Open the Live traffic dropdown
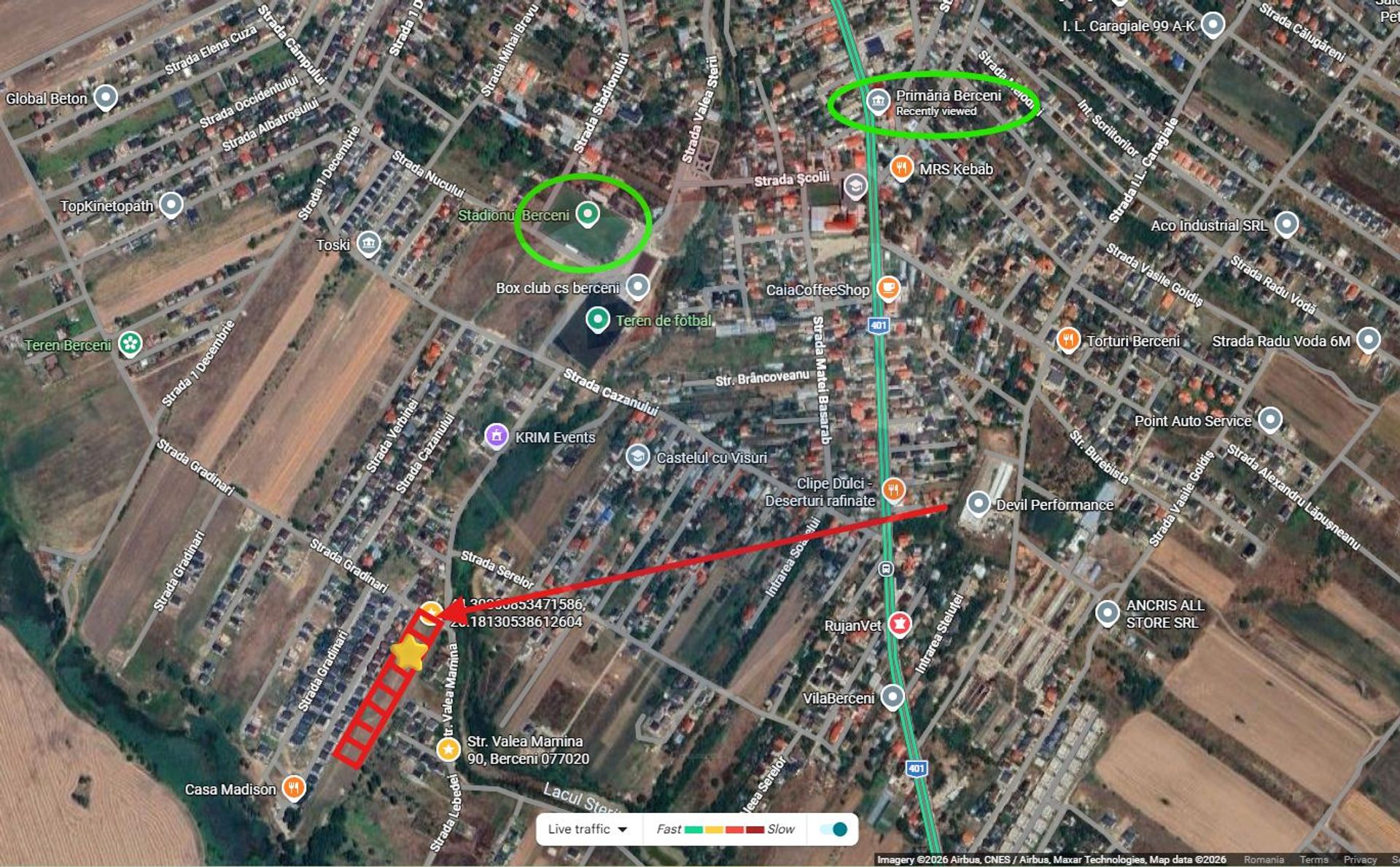1400x867 pixels. [588, 829]
